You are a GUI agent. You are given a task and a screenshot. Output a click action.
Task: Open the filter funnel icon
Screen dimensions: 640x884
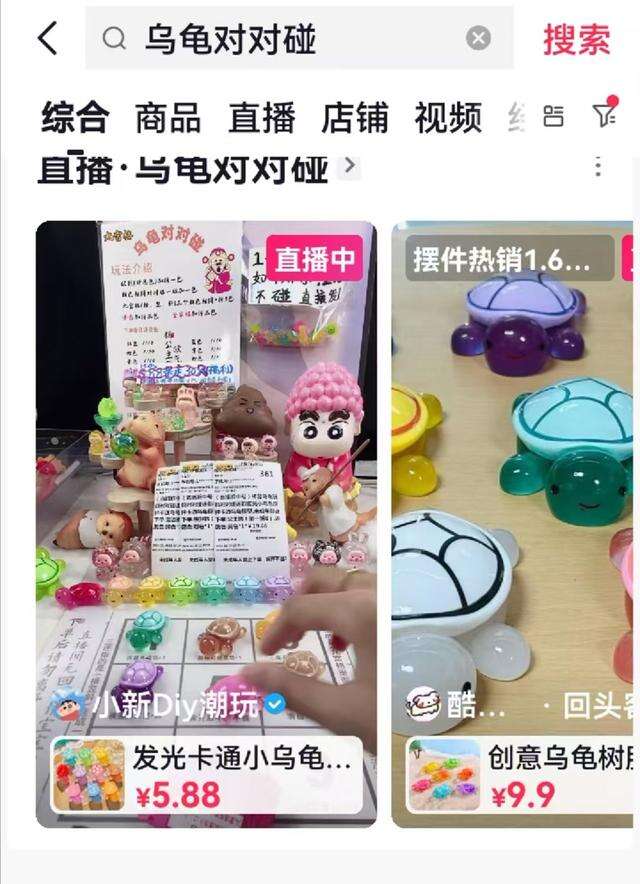point(604,116)
